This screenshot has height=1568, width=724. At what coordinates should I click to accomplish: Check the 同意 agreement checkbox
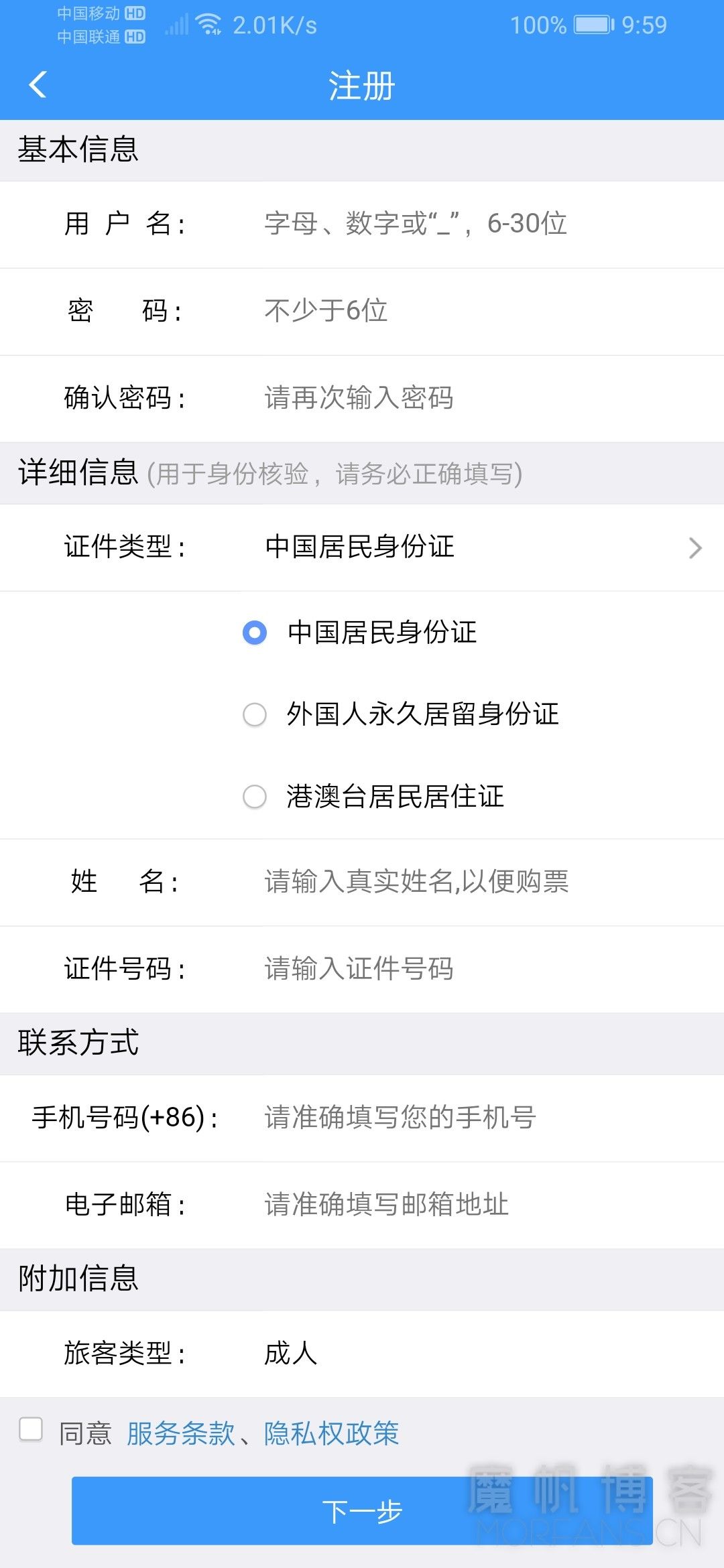pyautogui.click(x=31, y=1429)
